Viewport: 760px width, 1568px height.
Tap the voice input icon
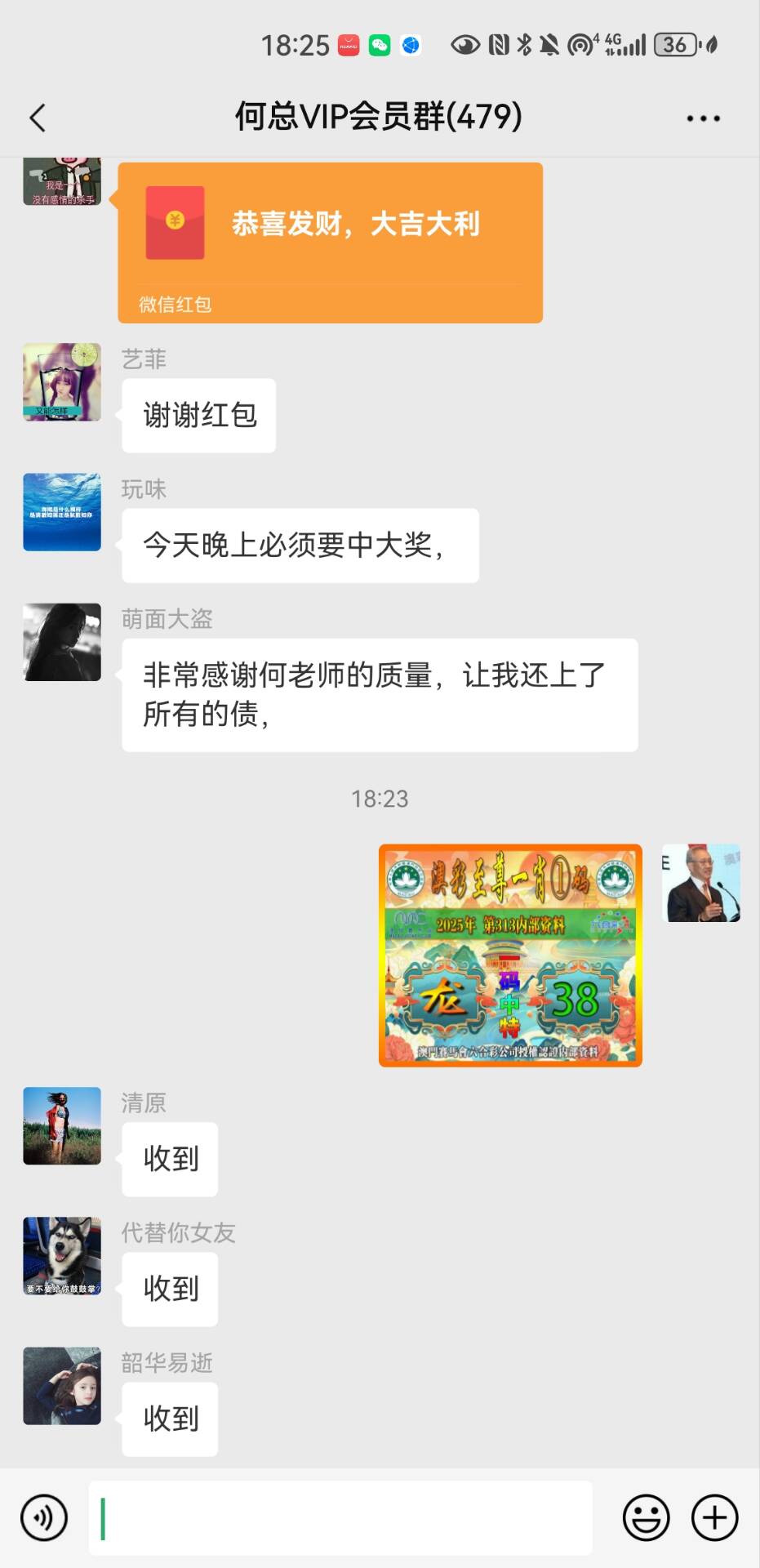coord(43,1517)
